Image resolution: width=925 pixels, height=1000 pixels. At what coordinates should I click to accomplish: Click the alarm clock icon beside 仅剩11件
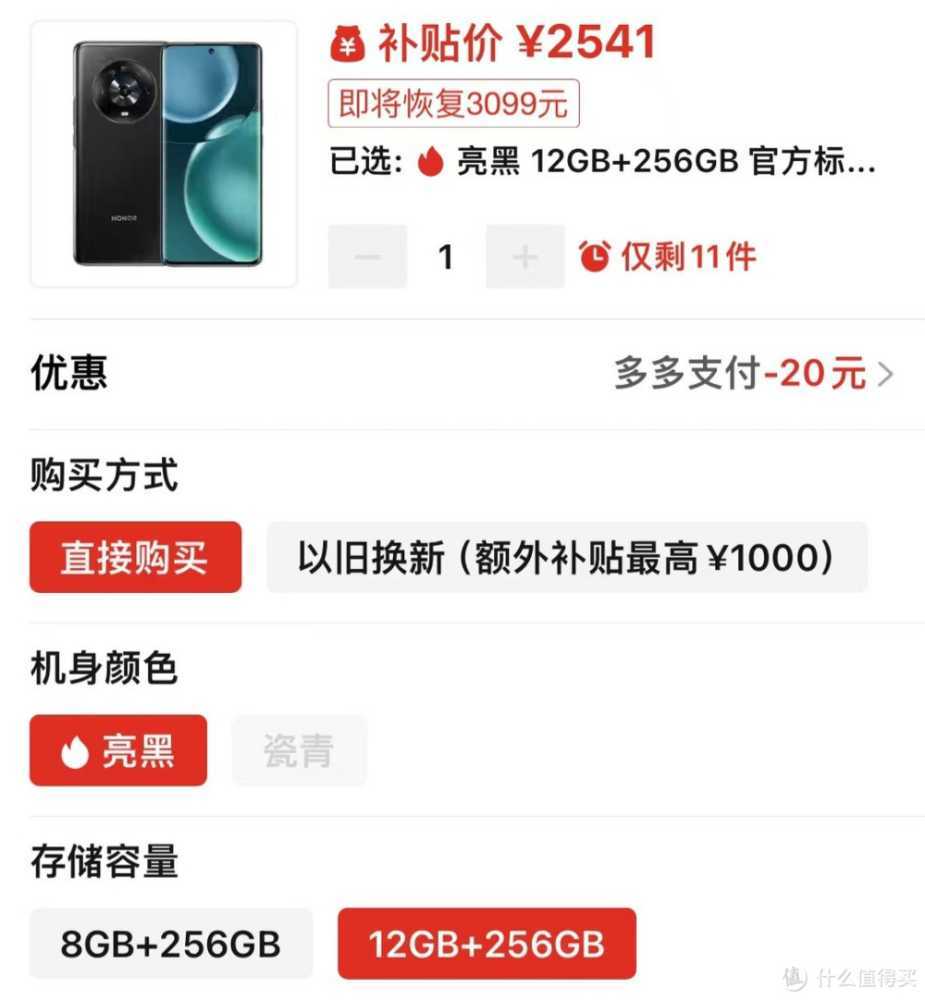(x=596, y=256)
